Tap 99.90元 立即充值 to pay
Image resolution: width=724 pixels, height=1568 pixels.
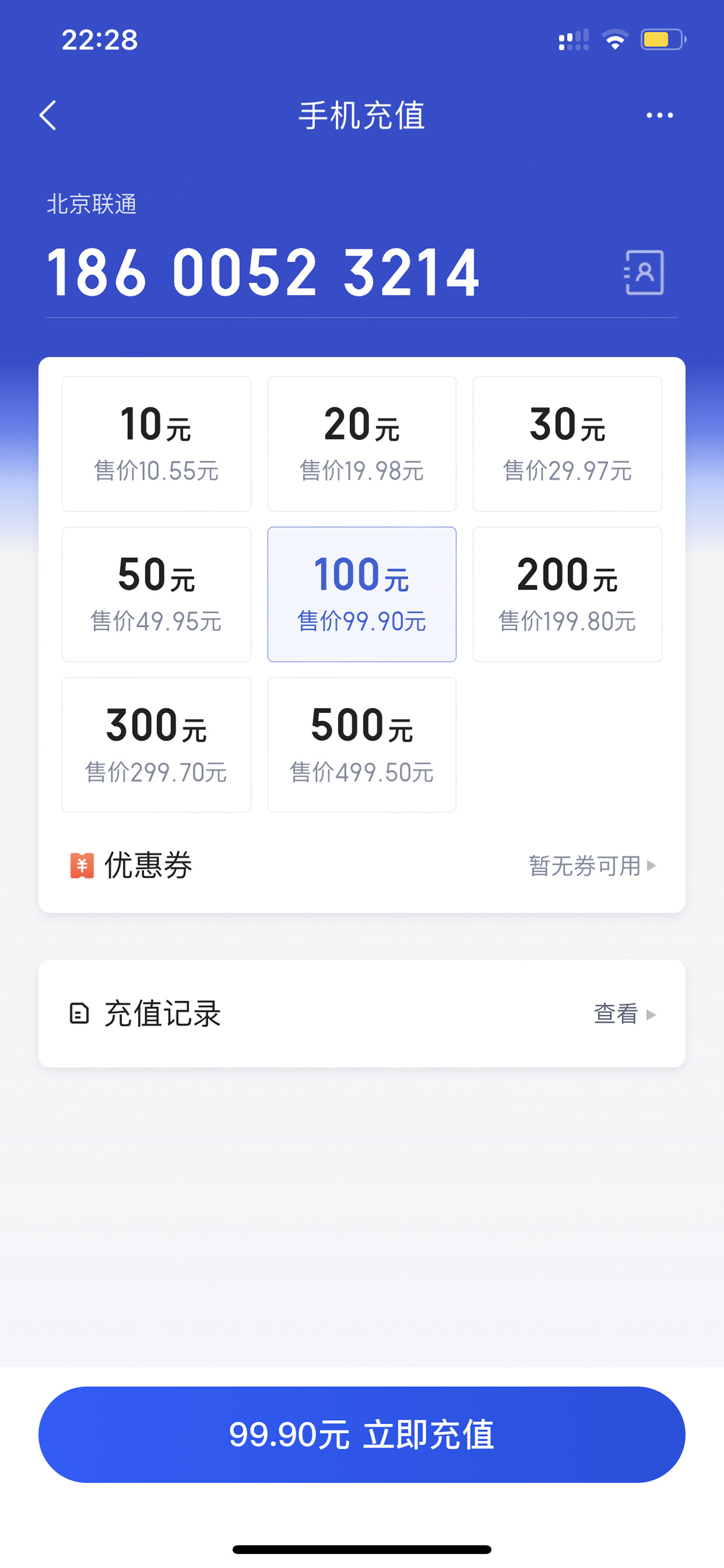[x=362, y=1434]
